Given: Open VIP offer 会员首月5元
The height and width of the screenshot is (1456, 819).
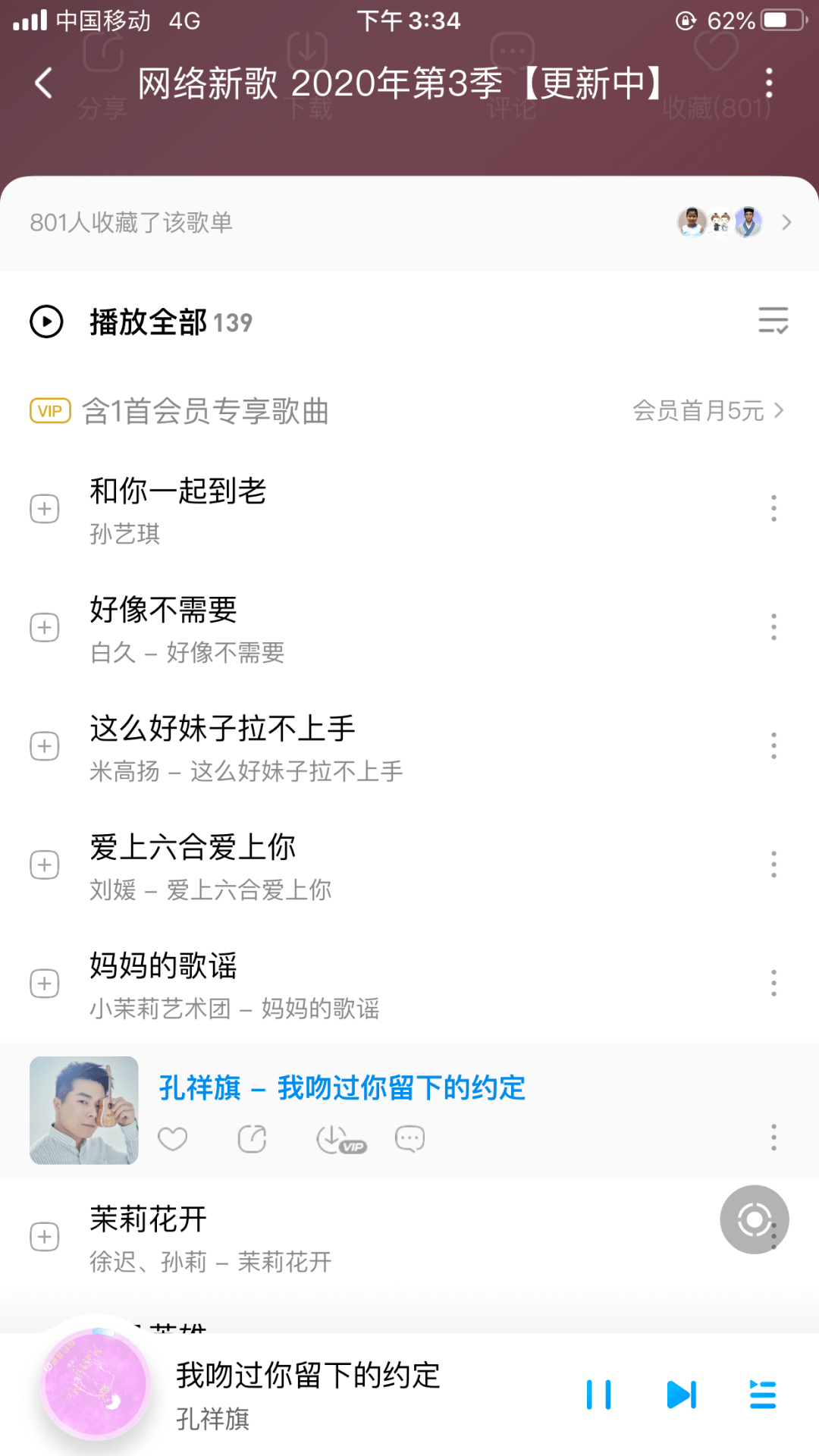Looking at the screenshot, I should (708, 411).
